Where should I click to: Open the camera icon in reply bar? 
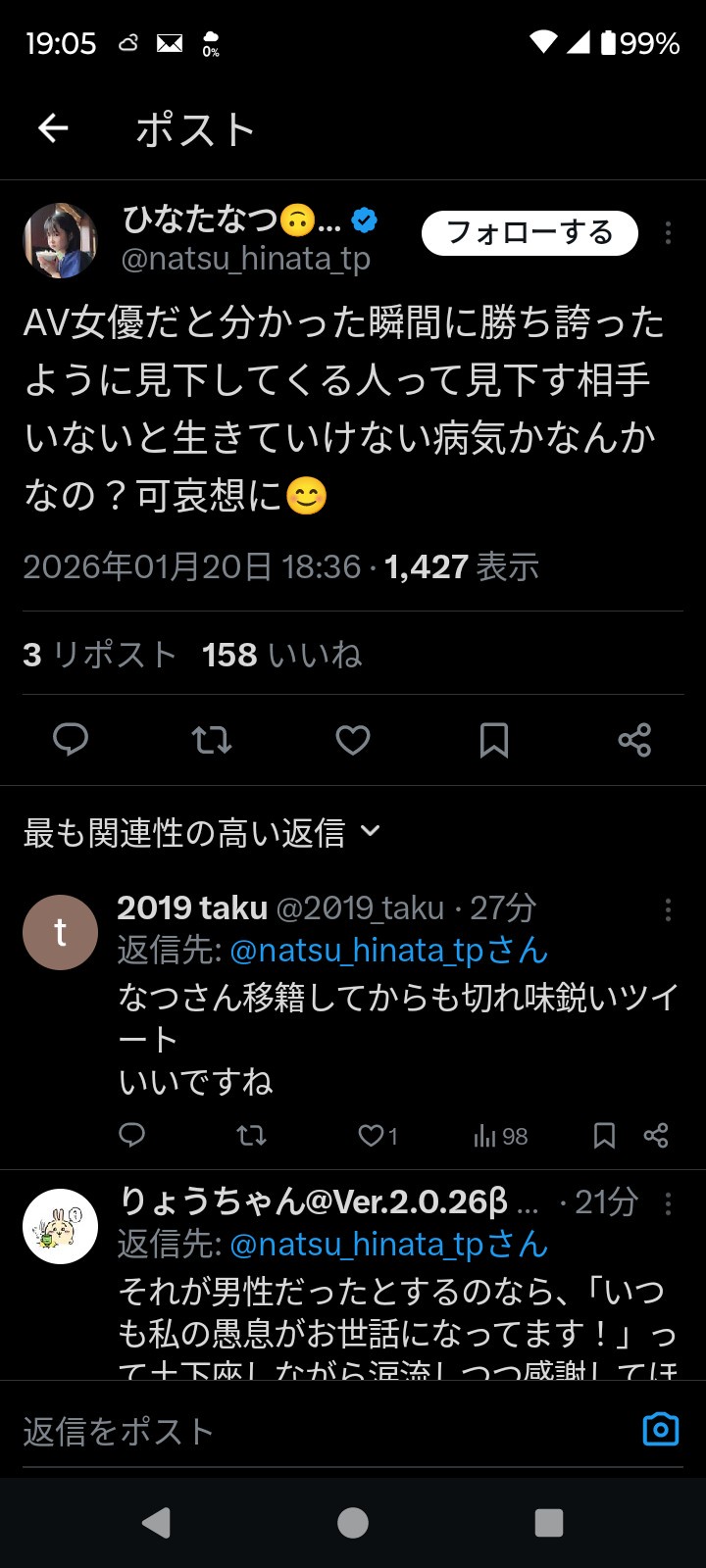click(x=661, y=1430)
